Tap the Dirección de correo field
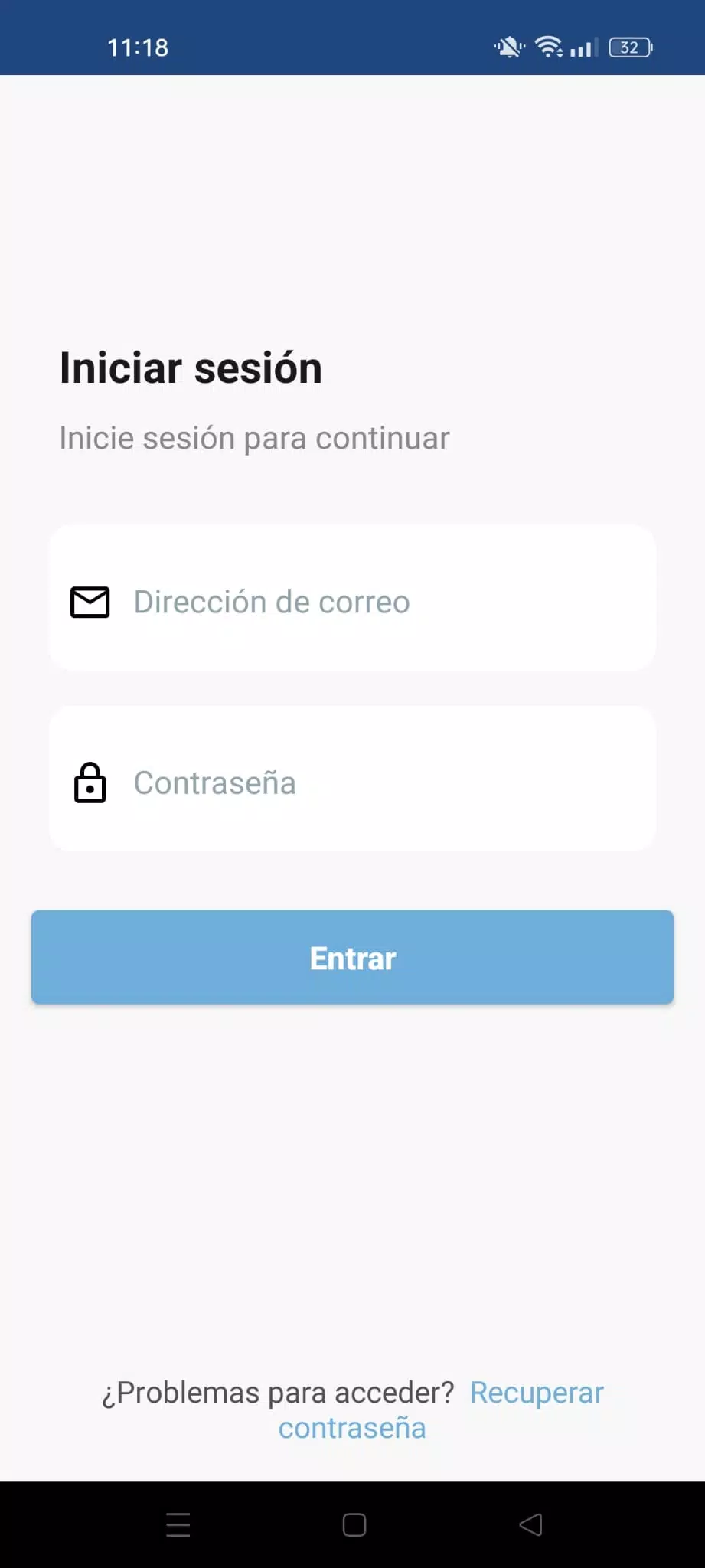The width and height of the screenshot is (705, 1568). point(352,598)
